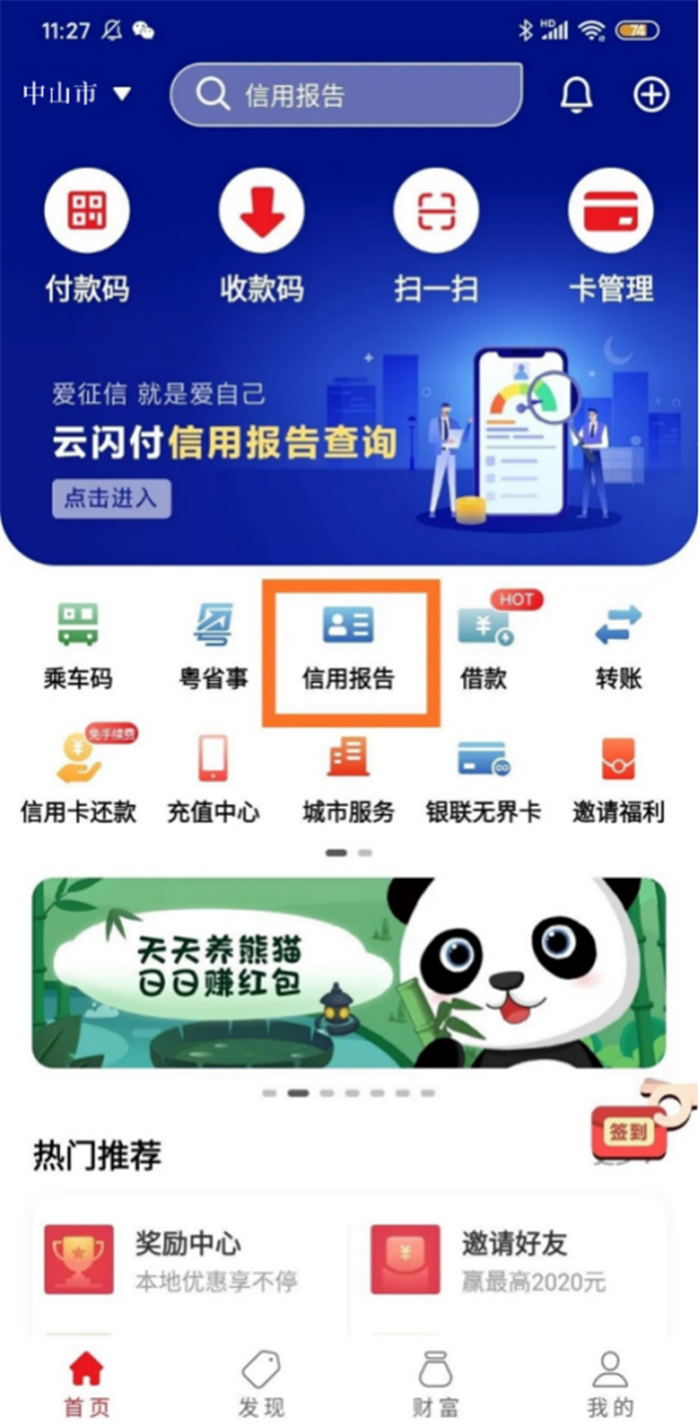Image resolution: width=700 pixels, height=1428 pixels.
Task: Tap 点击进入 on credit report banner
Action: [111, 498]
